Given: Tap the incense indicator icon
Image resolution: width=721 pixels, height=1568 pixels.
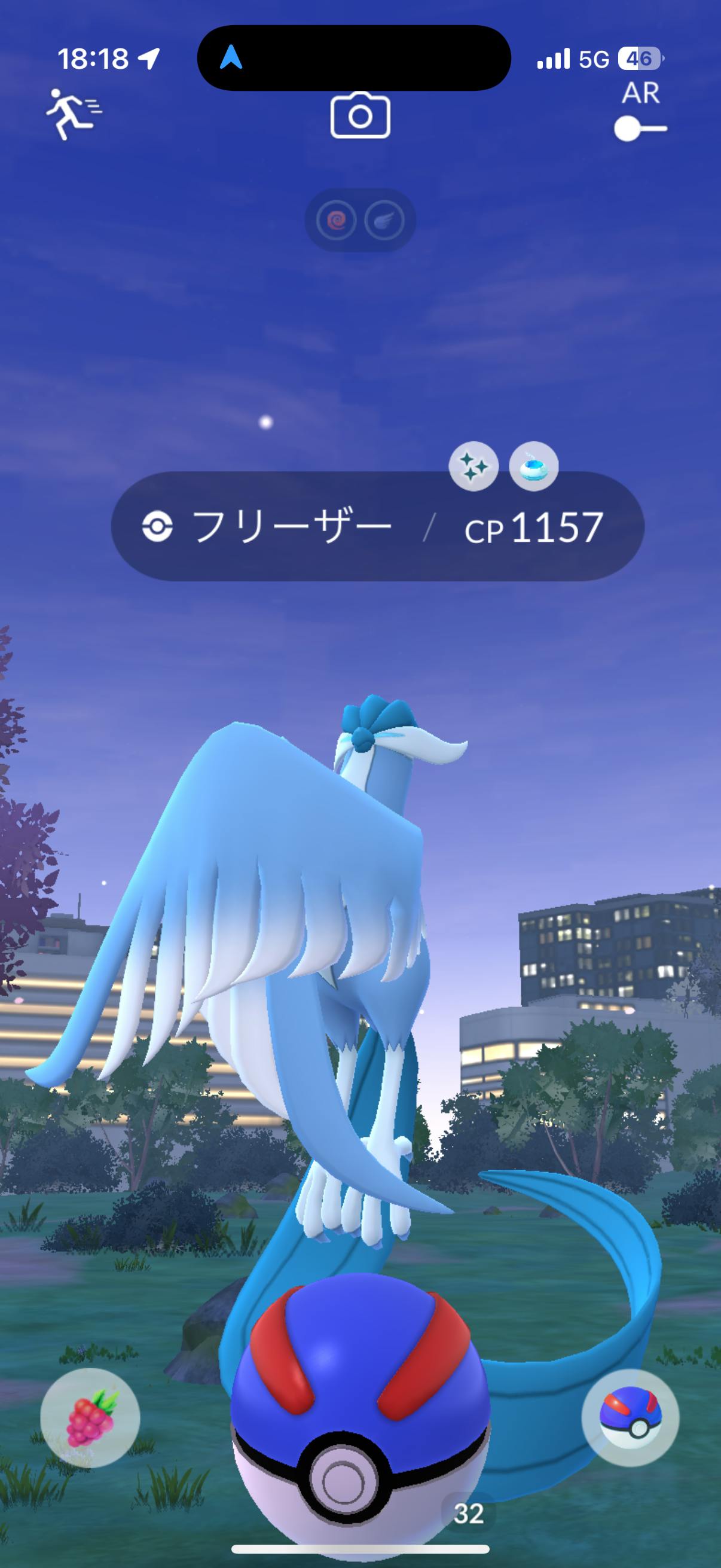Looking at the screenshot, I should coord(533,466).
